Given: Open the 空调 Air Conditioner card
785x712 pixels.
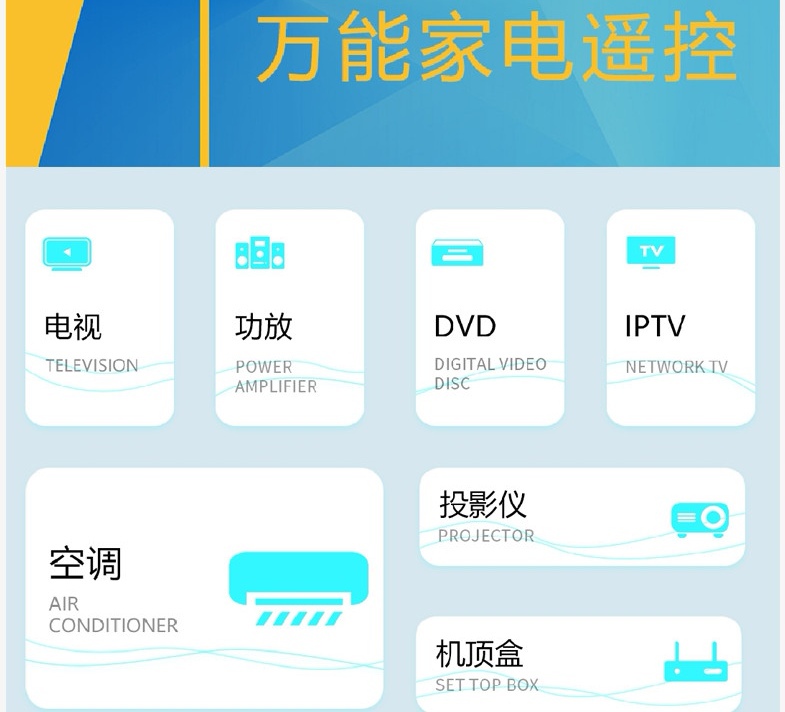Looking at the screenshot, I should pyautogui.click(x=204, y=588).
